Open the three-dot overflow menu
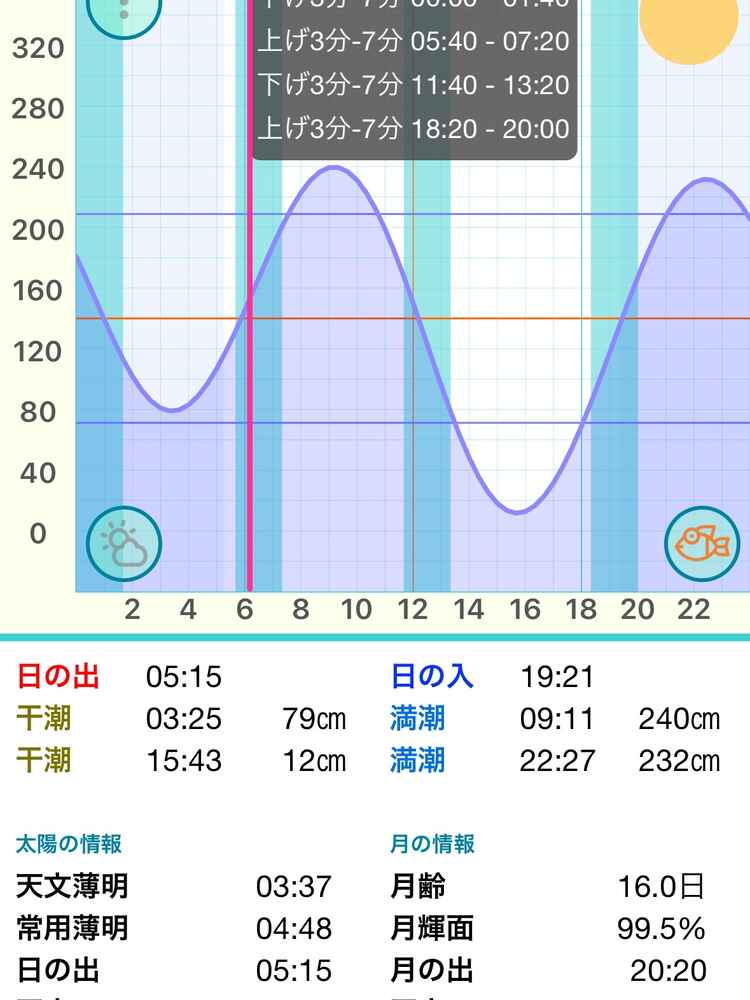Screen dimensions: 750x1000 (x=124, y=10)
